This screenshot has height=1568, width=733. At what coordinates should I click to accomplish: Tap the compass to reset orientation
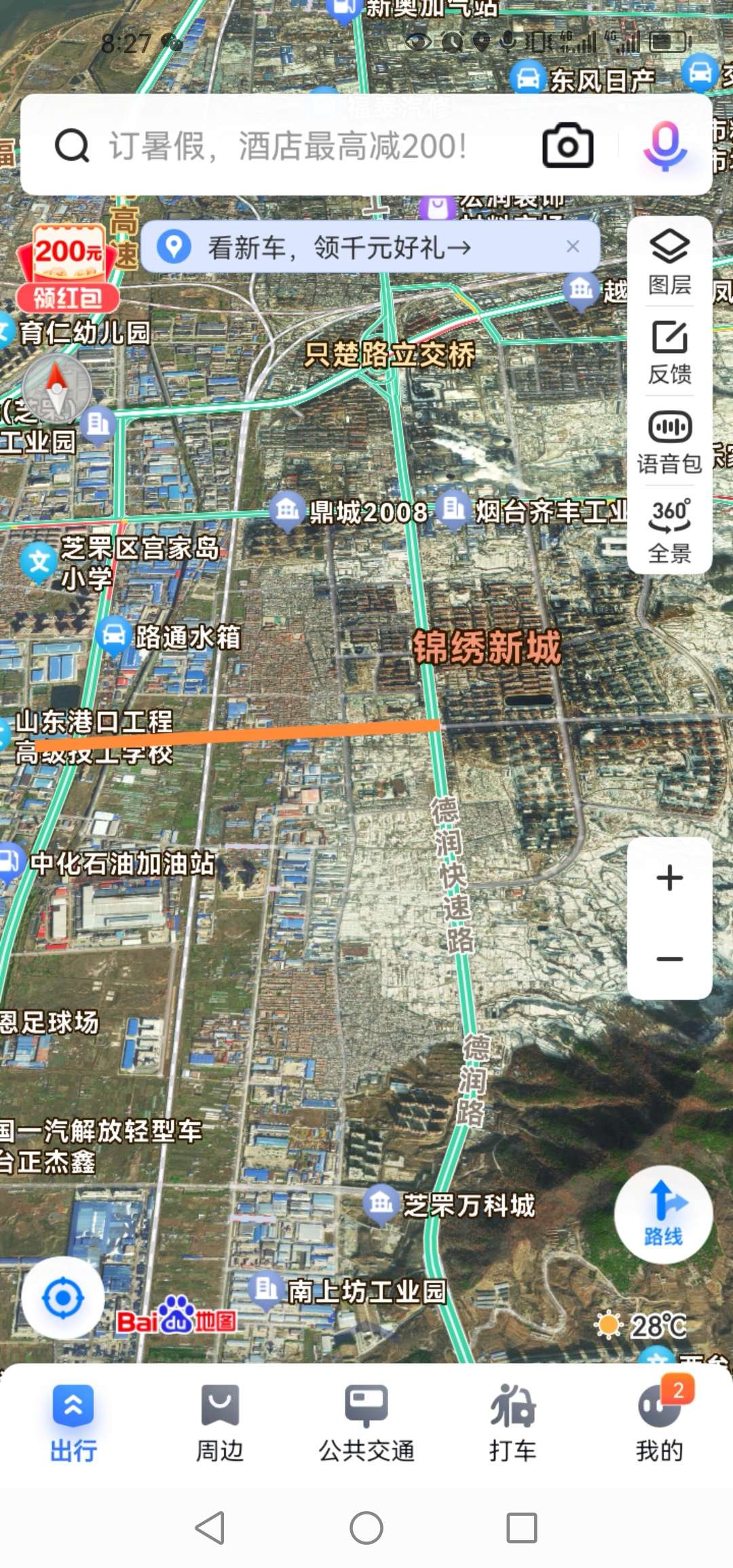tap(57, 388)
